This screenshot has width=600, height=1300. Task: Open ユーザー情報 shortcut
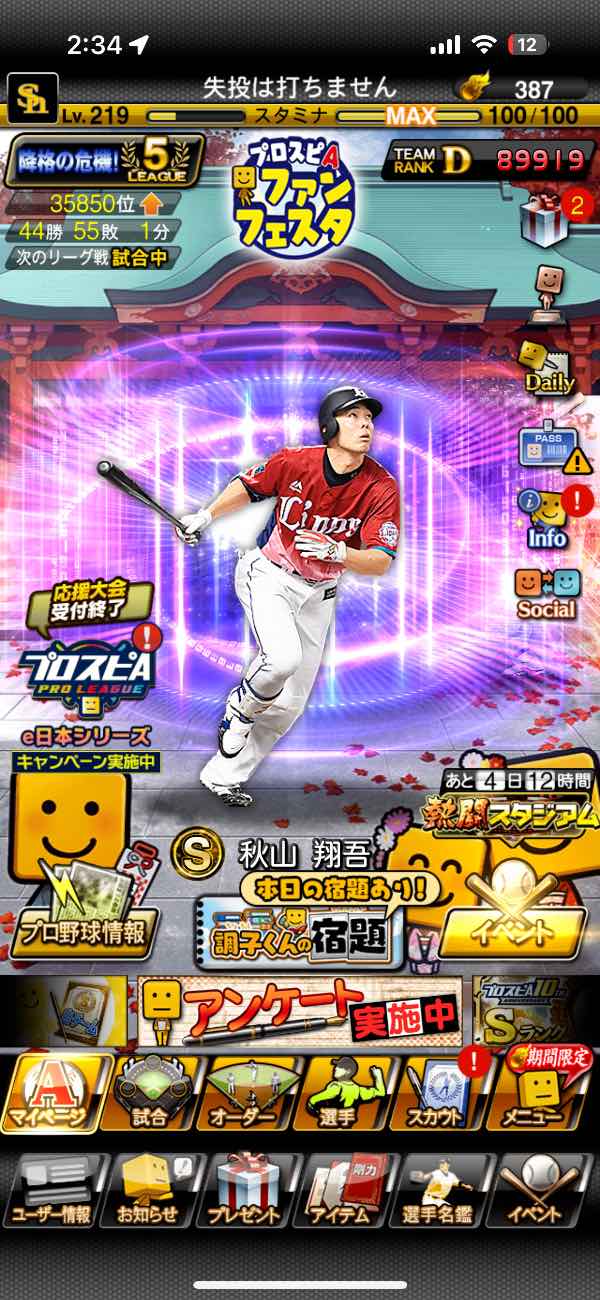point(53,1190)
